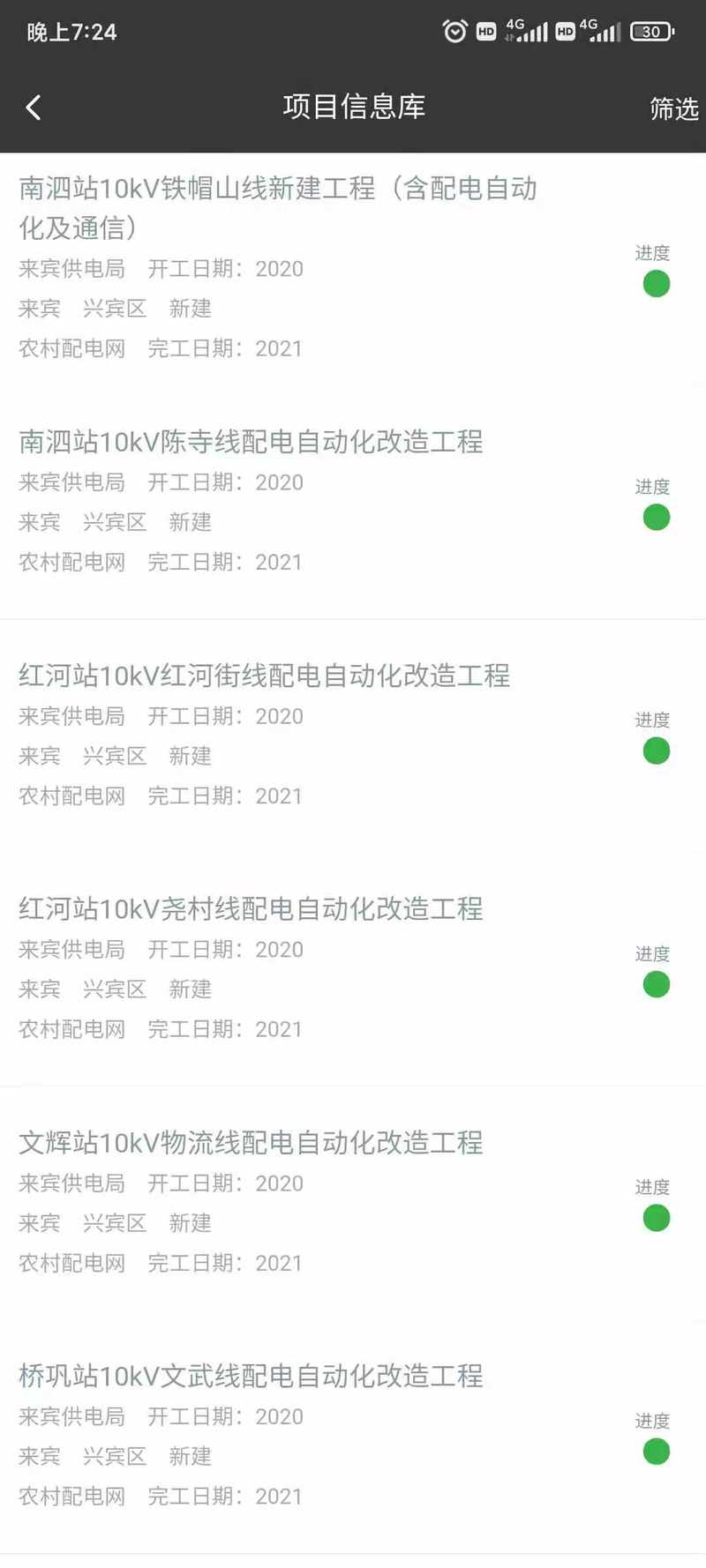View the 红河站10kV尧村线 project details
Image resolution: width=706 pixels, height=1568 pixels.
(353, 969)
